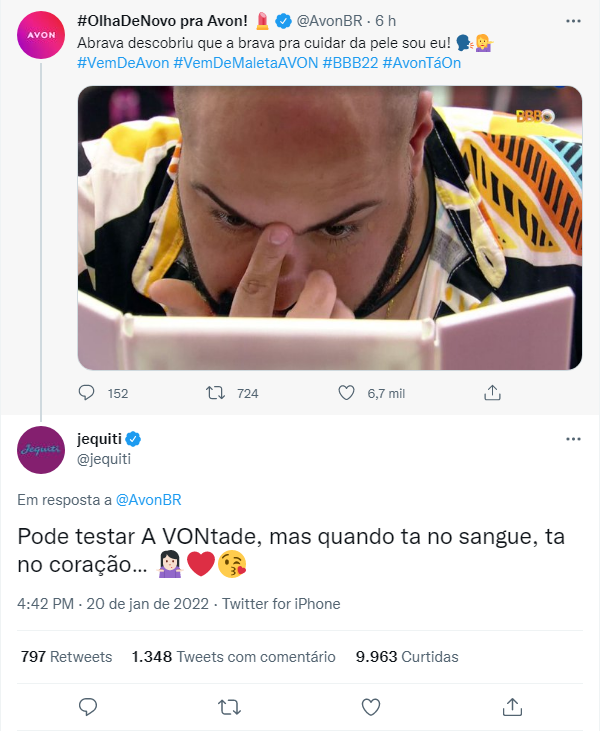Reply to jequiti's tweet
This screenshot has height=731, width=613.
[x=88, y=707]
